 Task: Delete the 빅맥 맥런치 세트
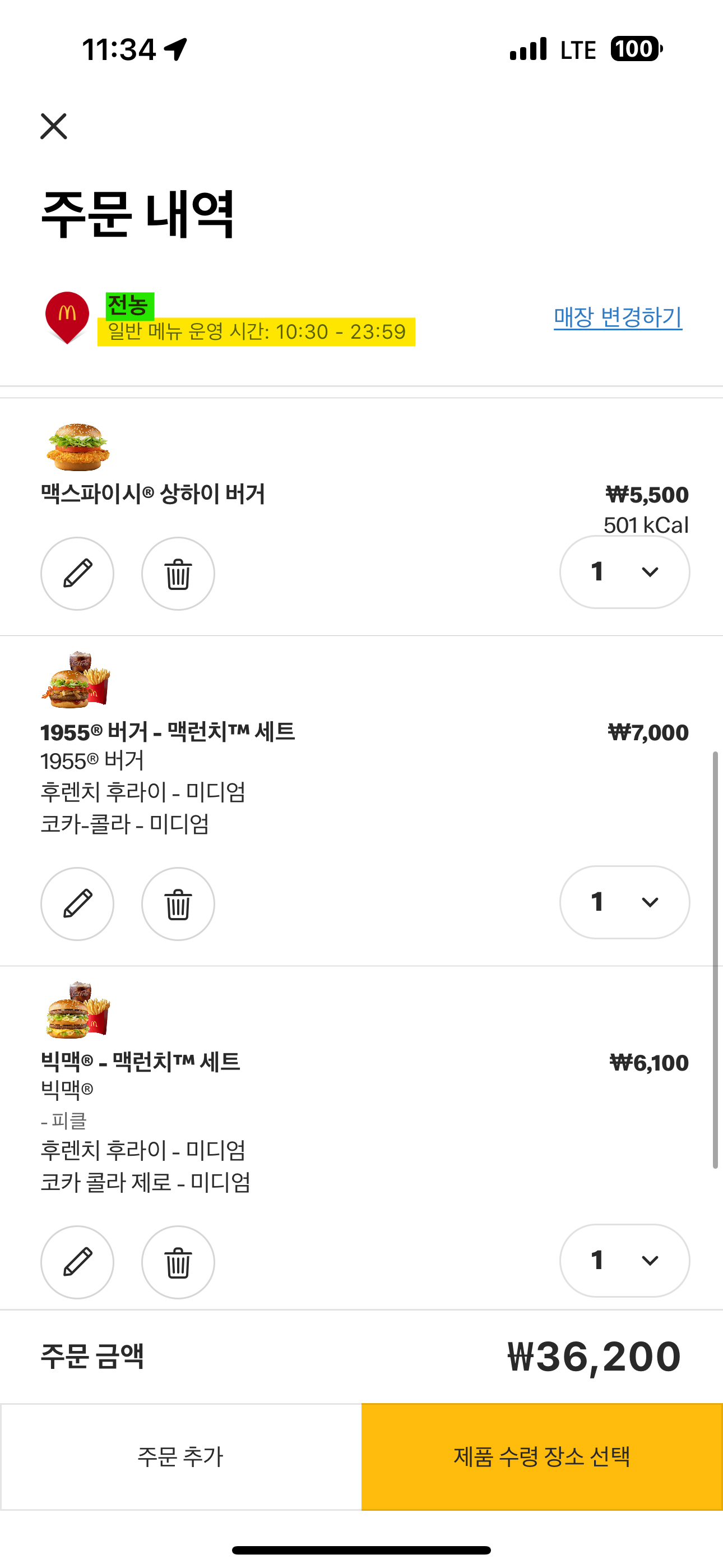pyautogui.click(x=178, y=1262)
